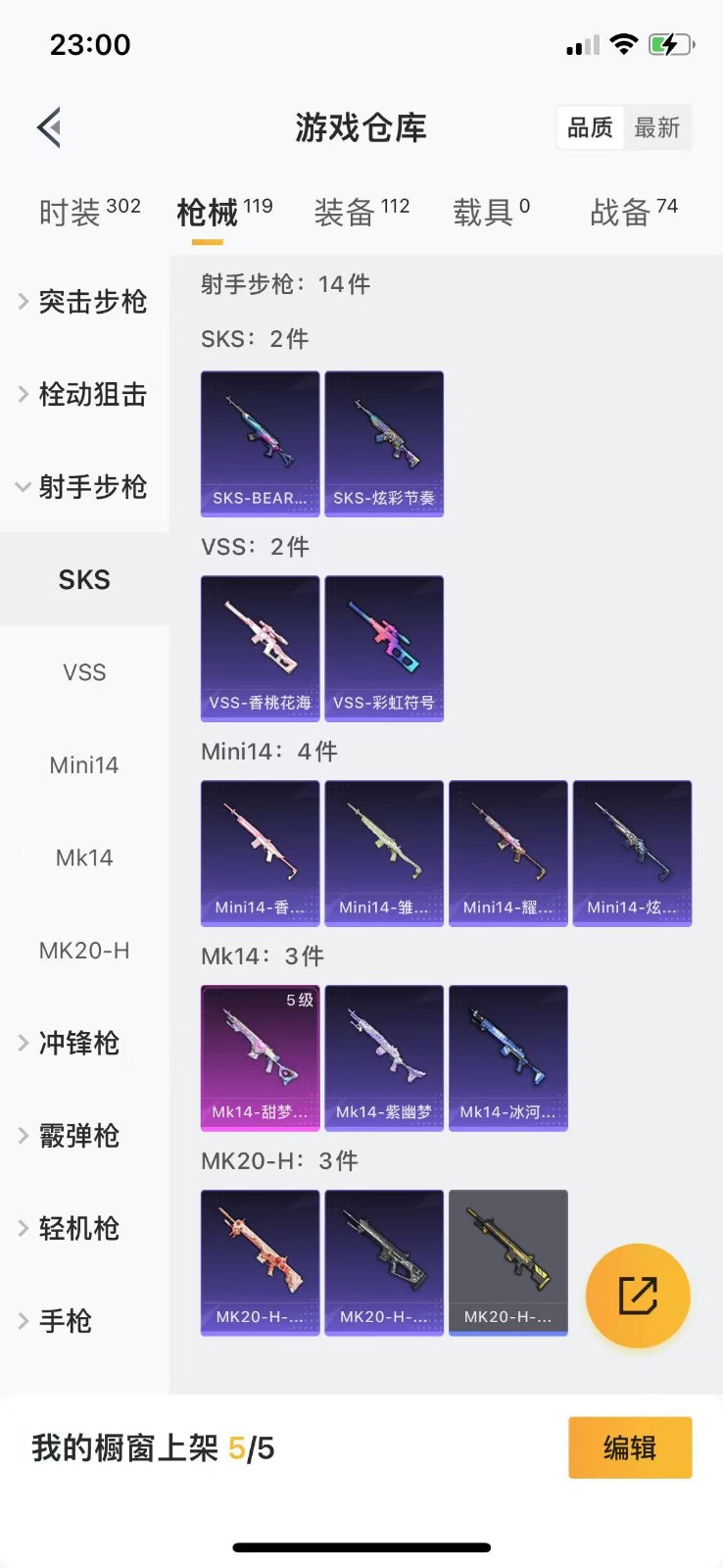Expand the 栓动狙击 category

pyautogui.click(x=84, y=394)
